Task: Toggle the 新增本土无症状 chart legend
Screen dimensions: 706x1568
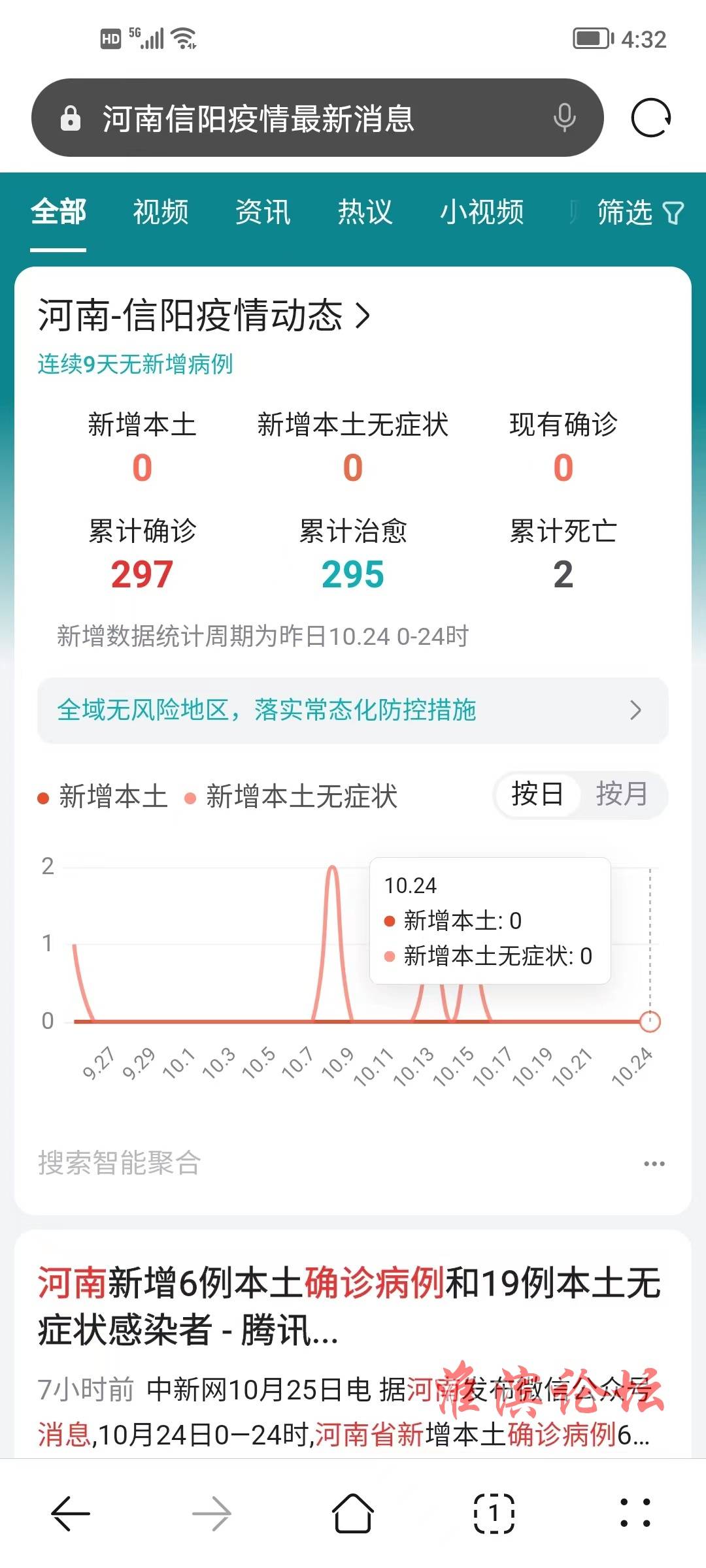Action: [x=292, y=797]
